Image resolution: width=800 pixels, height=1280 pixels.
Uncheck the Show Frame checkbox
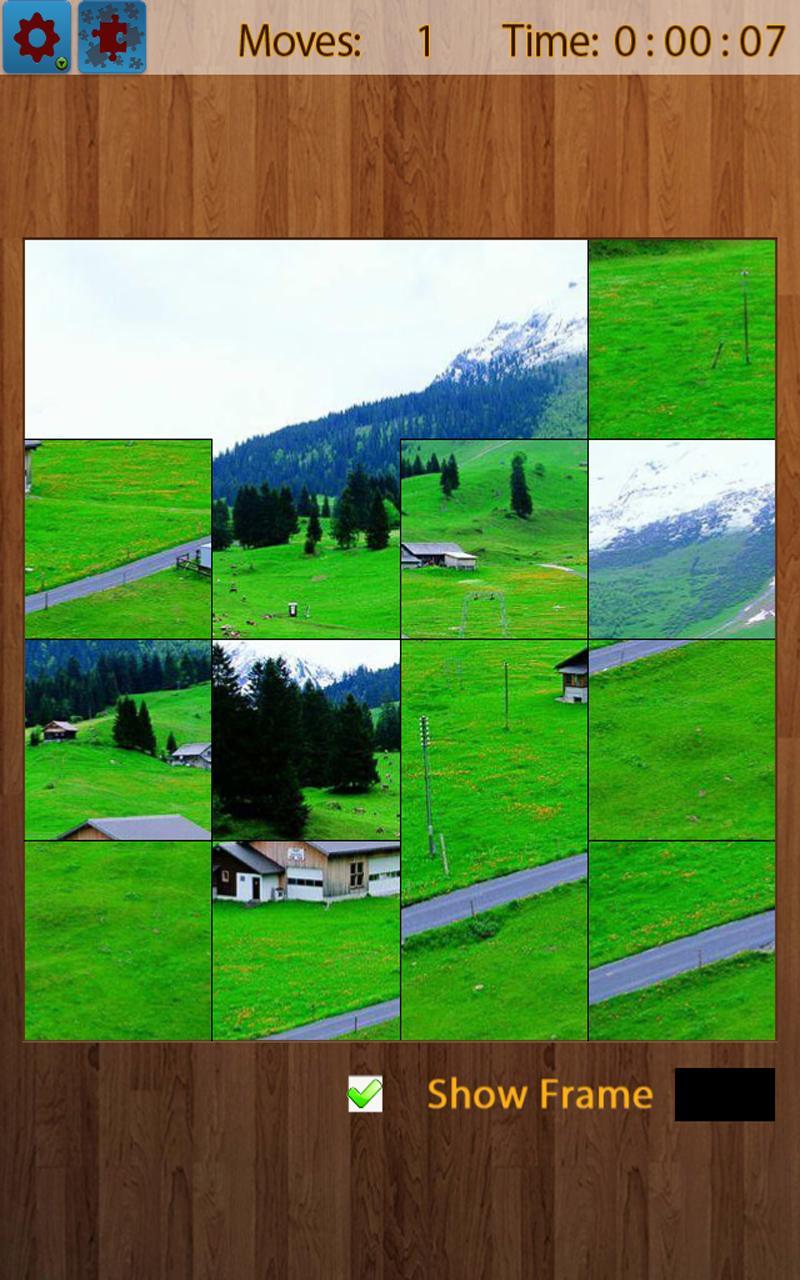[365, 1094]
